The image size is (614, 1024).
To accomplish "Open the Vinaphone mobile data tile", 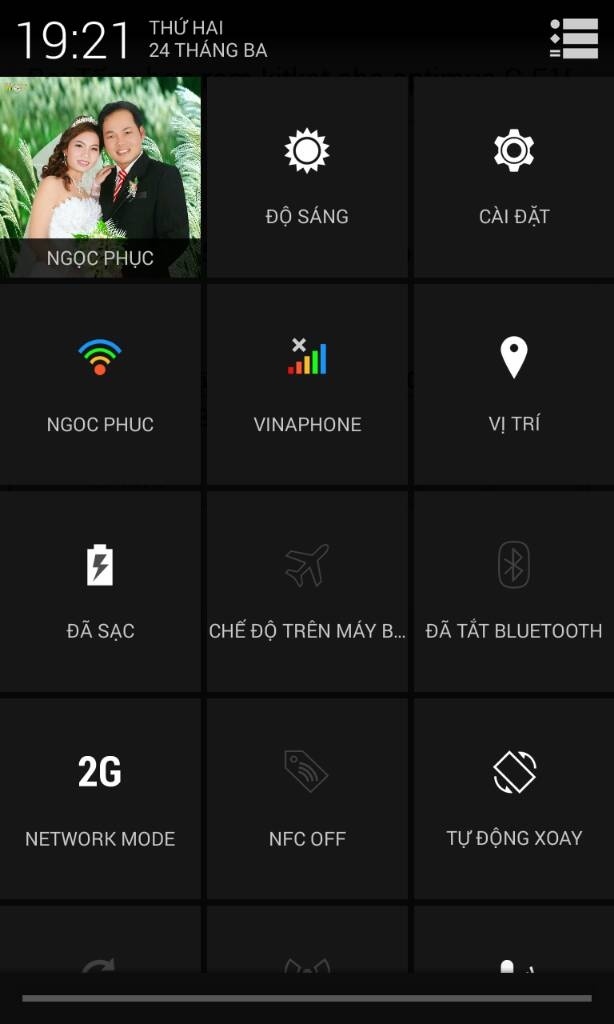I will (x=307, y=384).
